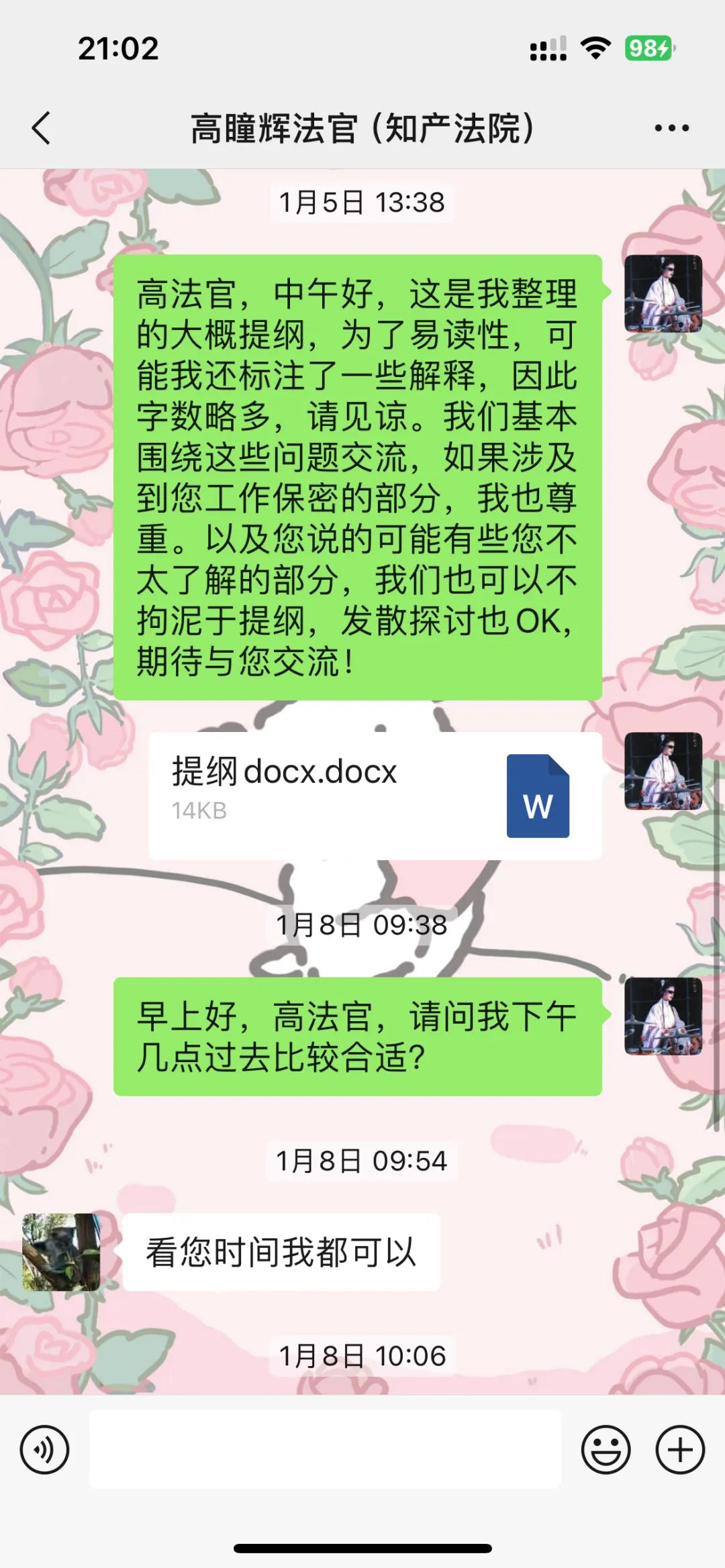
Task: Open the plus attachment menu
Action: pyautogui.click(x=679, y=1449)
